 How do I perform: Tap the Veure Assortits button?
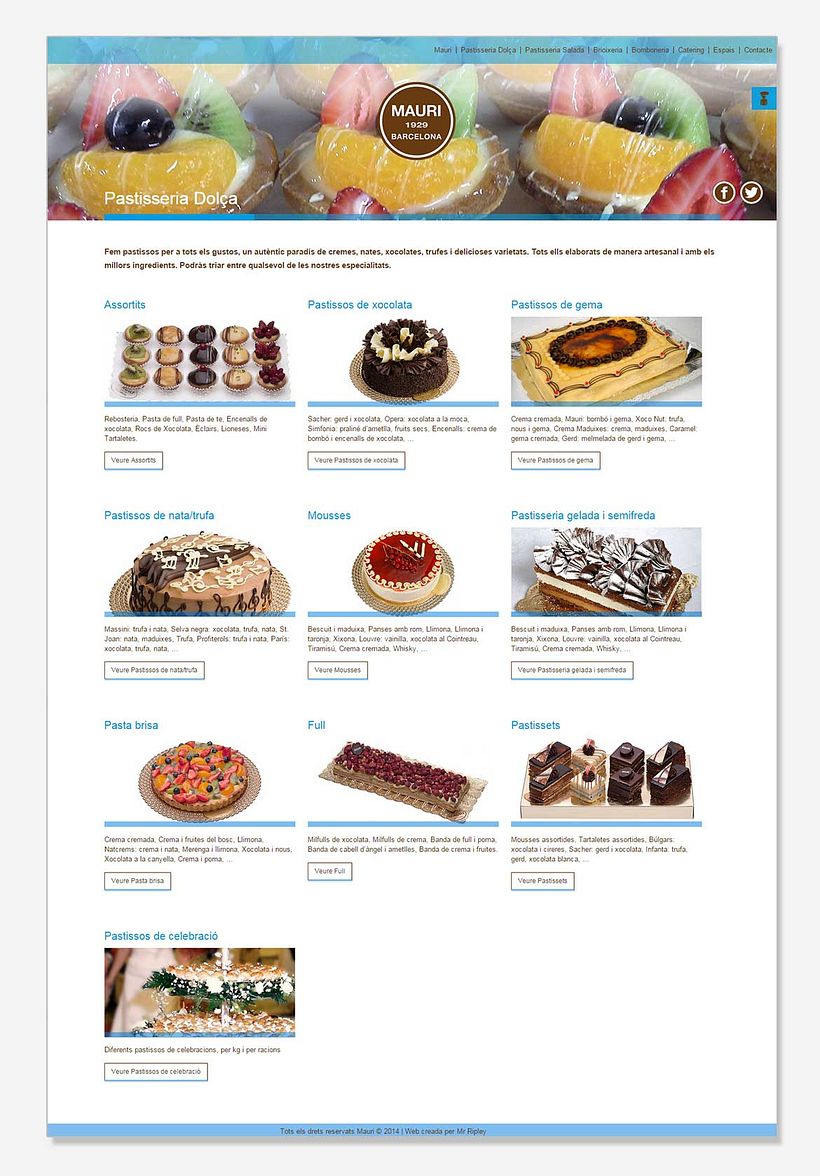pos(133,460)
